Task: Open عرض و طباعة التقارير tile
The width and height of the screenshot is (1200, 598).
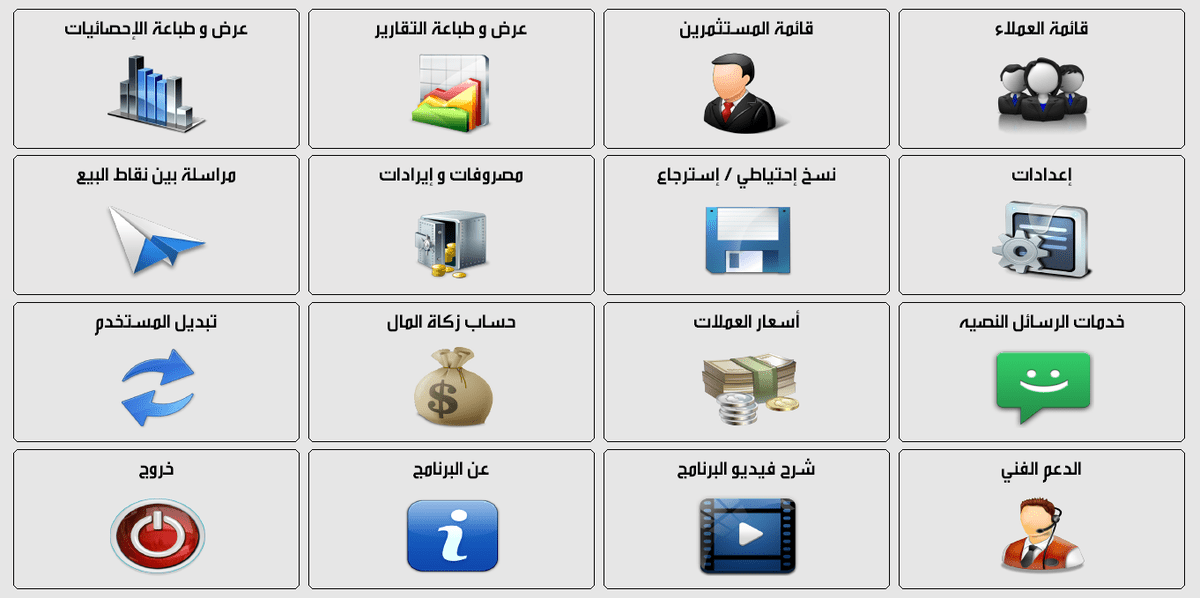Action: 451,80
